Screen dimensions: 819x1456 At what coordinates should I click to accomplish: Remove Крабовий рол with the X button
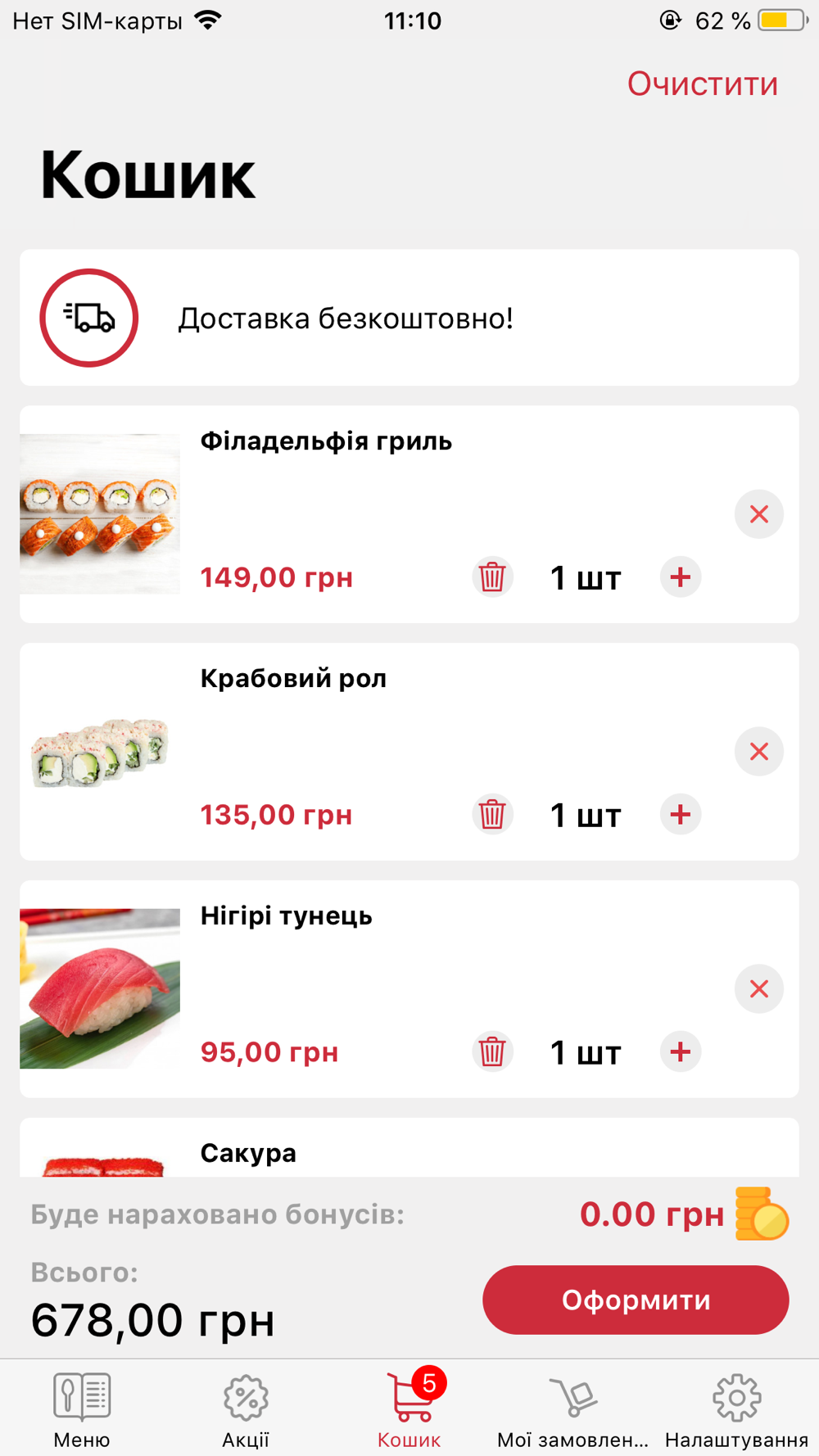click(759, 752)
